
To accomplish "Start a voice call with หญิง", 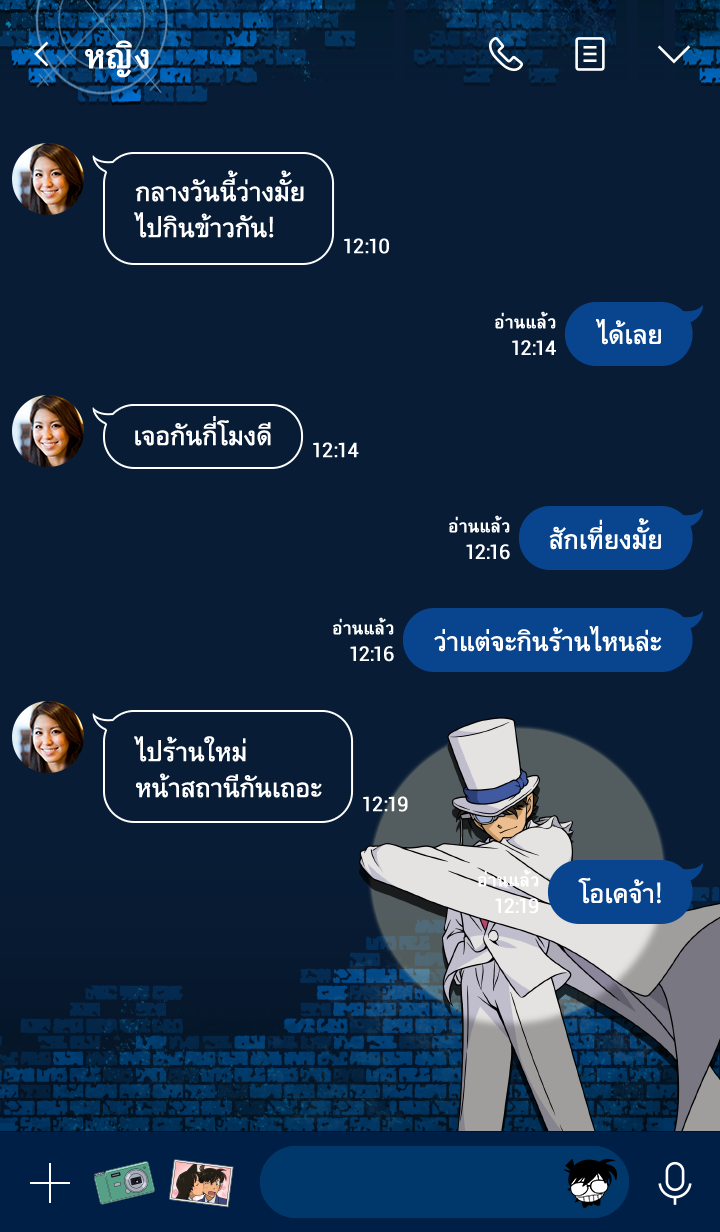I will (x=505, y=54).
